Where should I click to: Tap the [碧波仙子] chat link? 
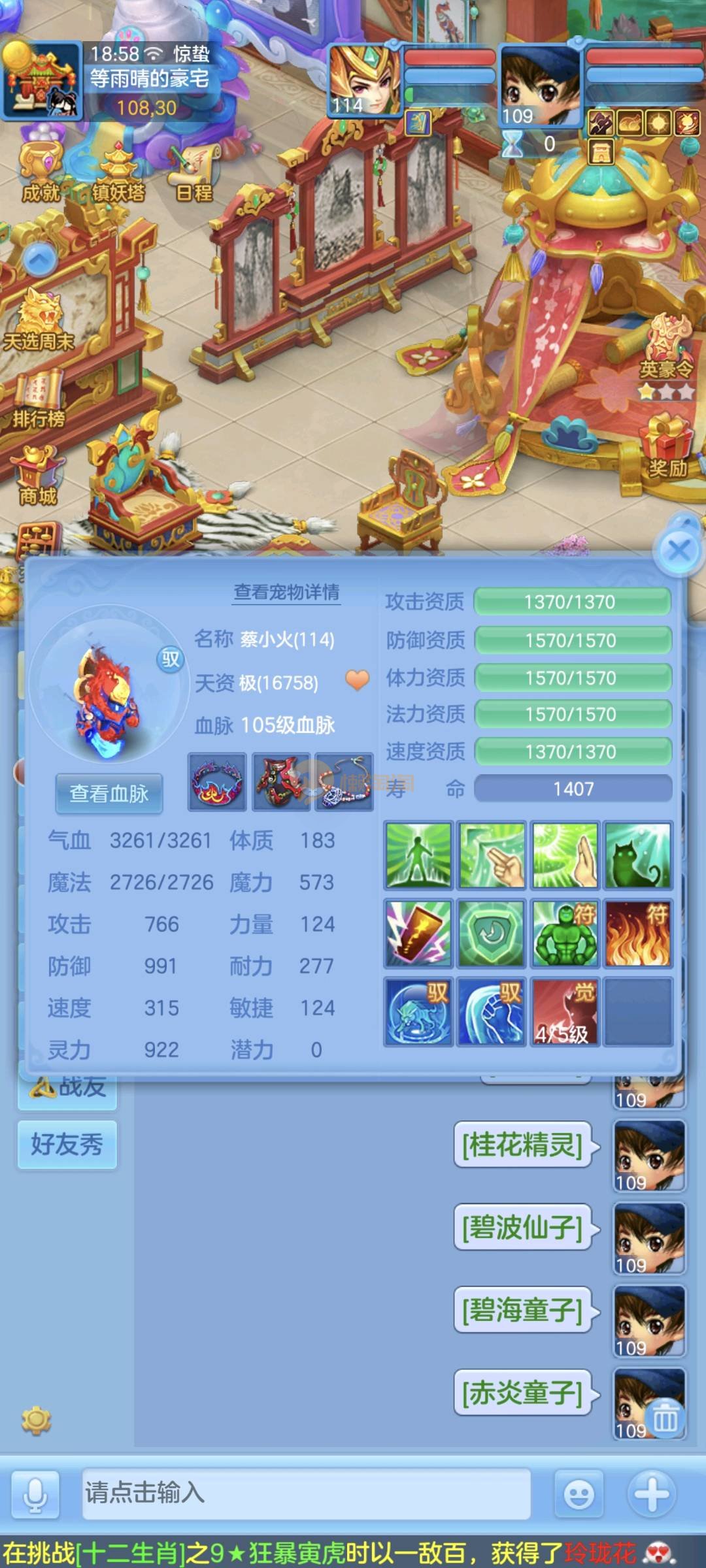[522, 1228]
